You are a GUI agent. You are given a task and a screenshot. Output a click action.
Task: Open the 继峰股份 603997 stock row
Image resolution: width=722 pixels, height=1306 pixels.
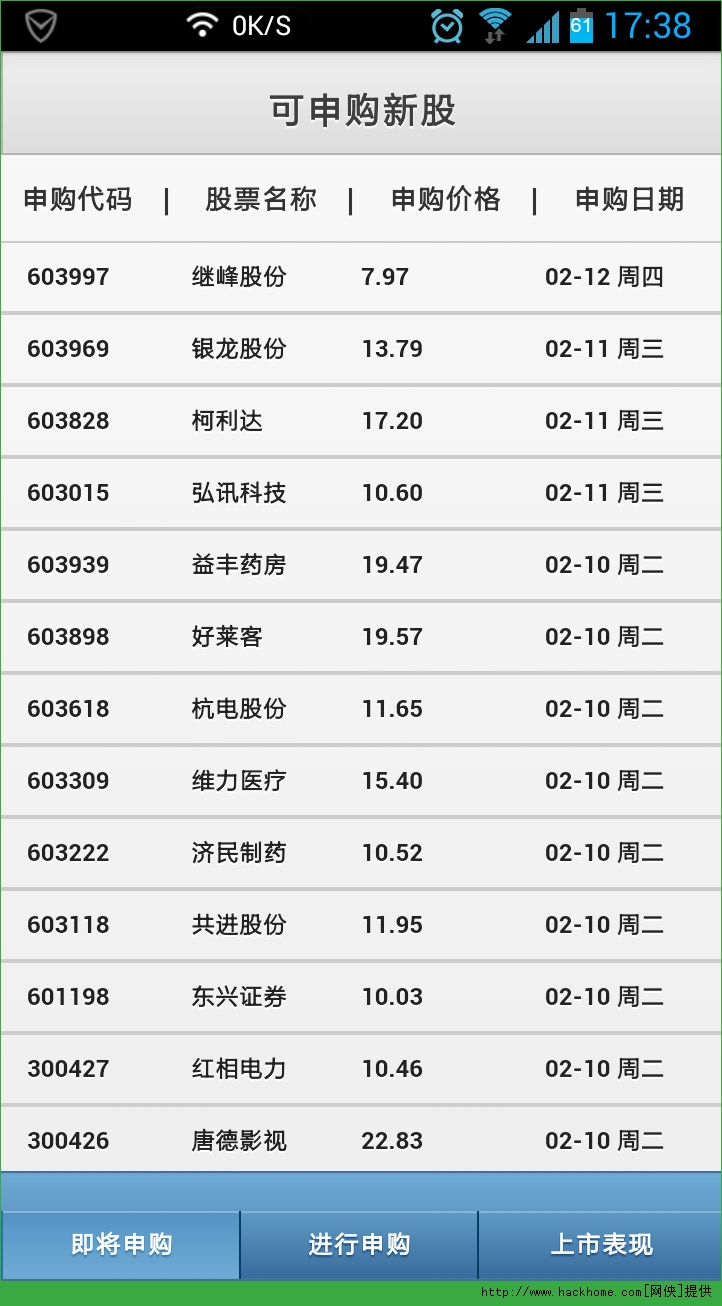(360, 277)
